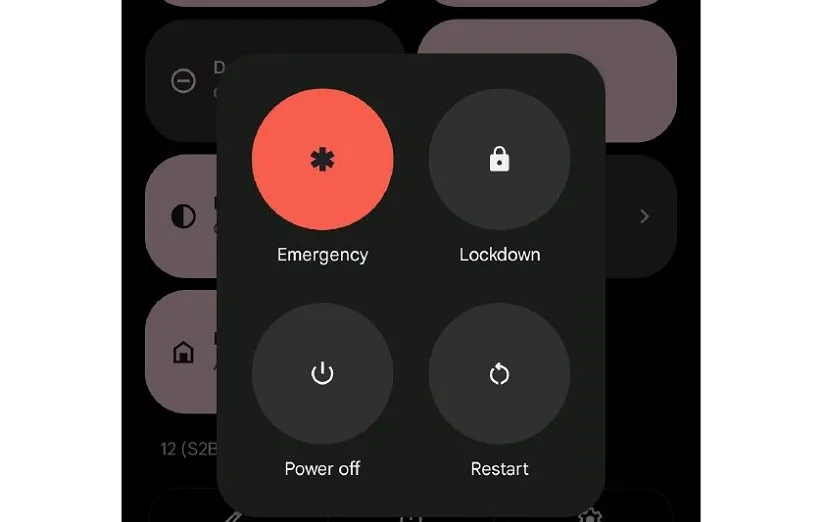
Task: Activate Lockdown mode
Action: pyautogui.click(x=499, y=160)
